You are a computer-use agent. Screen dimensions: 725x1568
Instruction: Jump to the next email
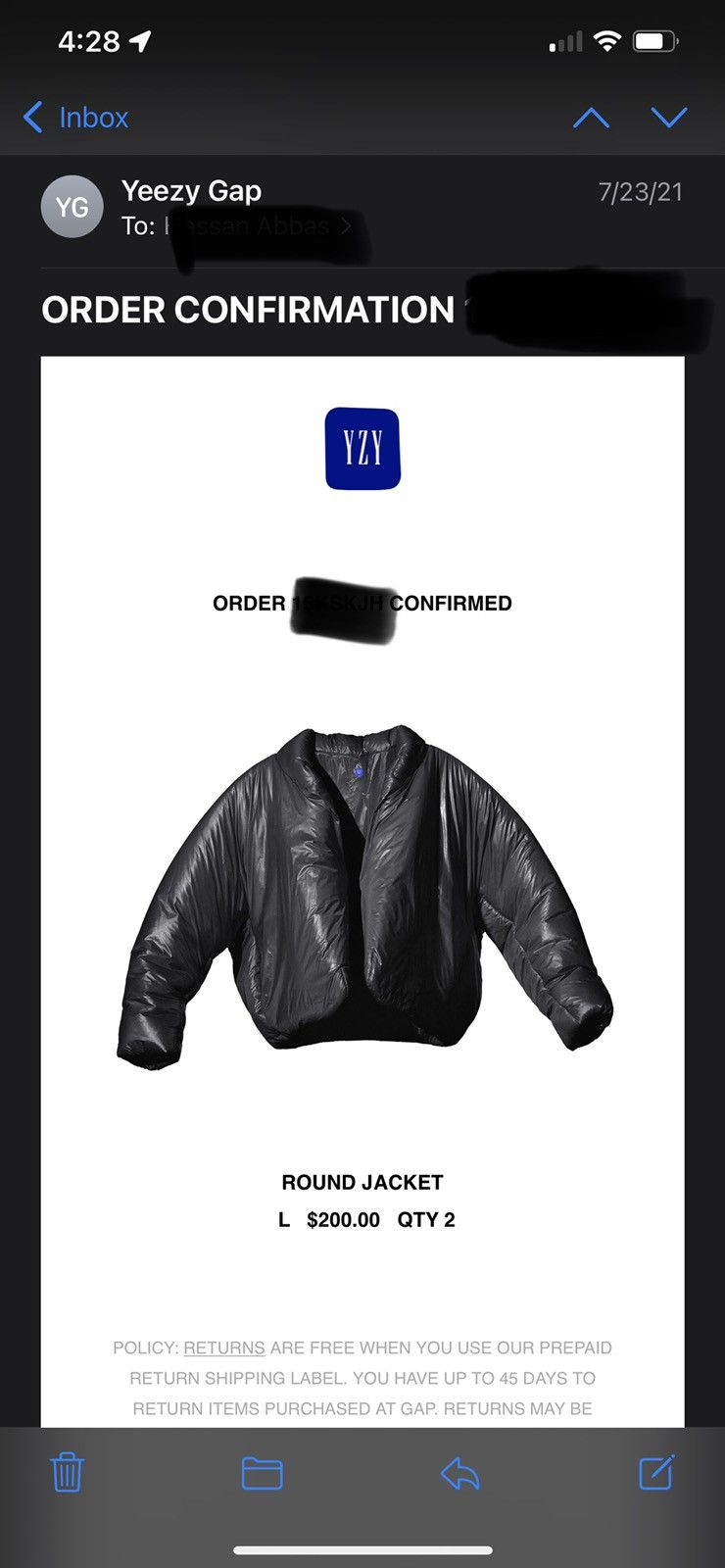(x=669, y=119)
